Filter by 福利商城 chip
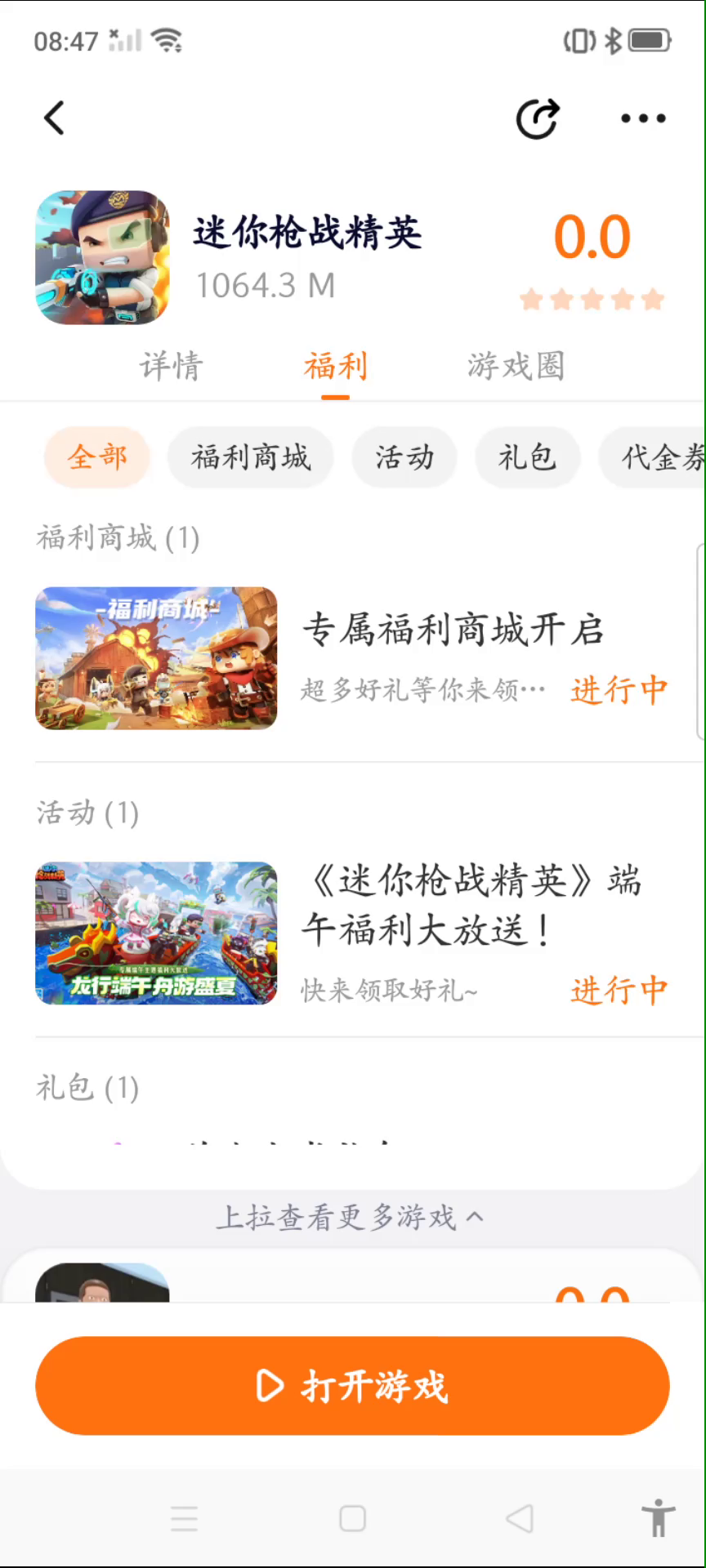 click(x=251, y=457)
